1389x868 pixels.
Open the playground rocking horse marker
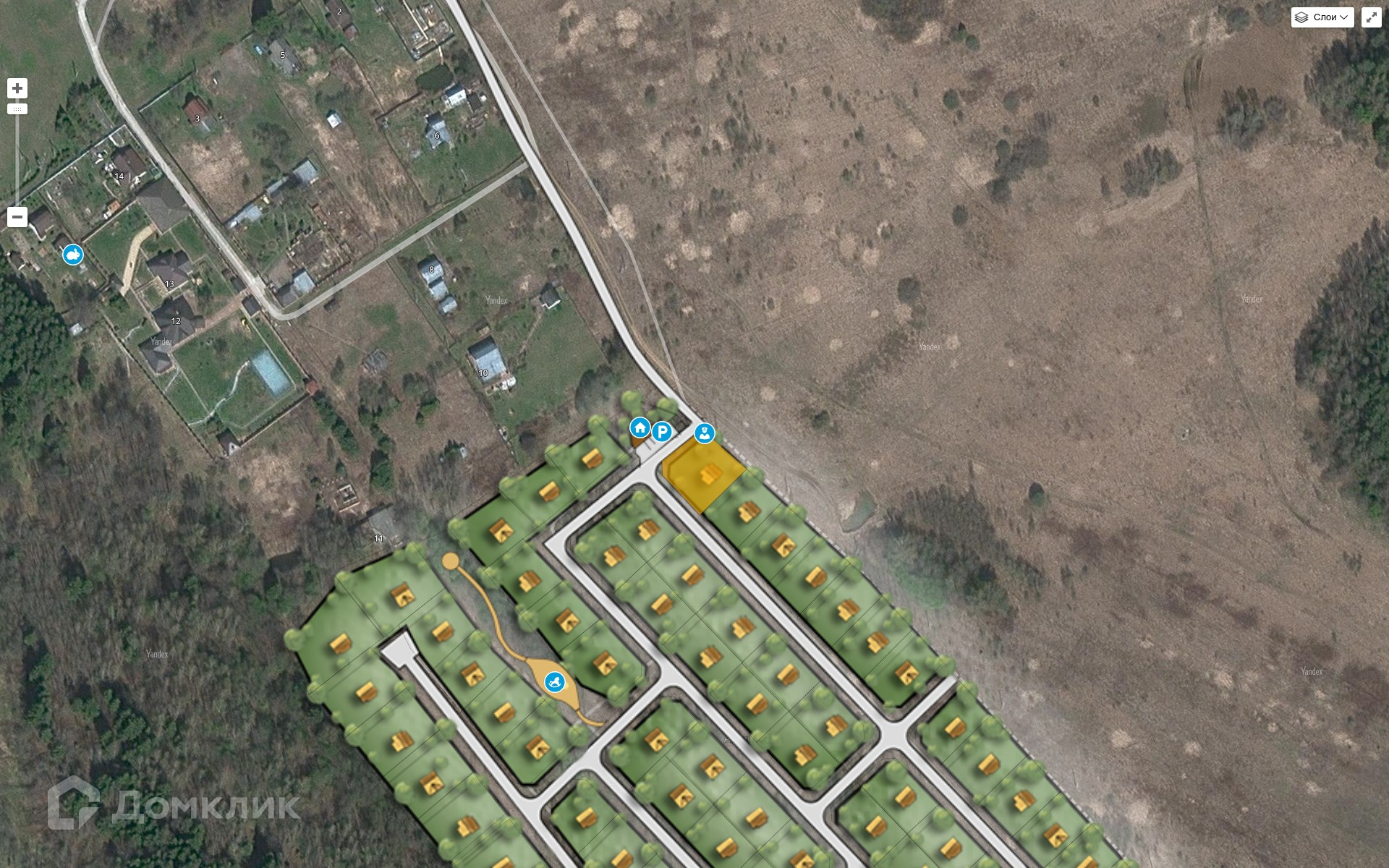point(555,681)
